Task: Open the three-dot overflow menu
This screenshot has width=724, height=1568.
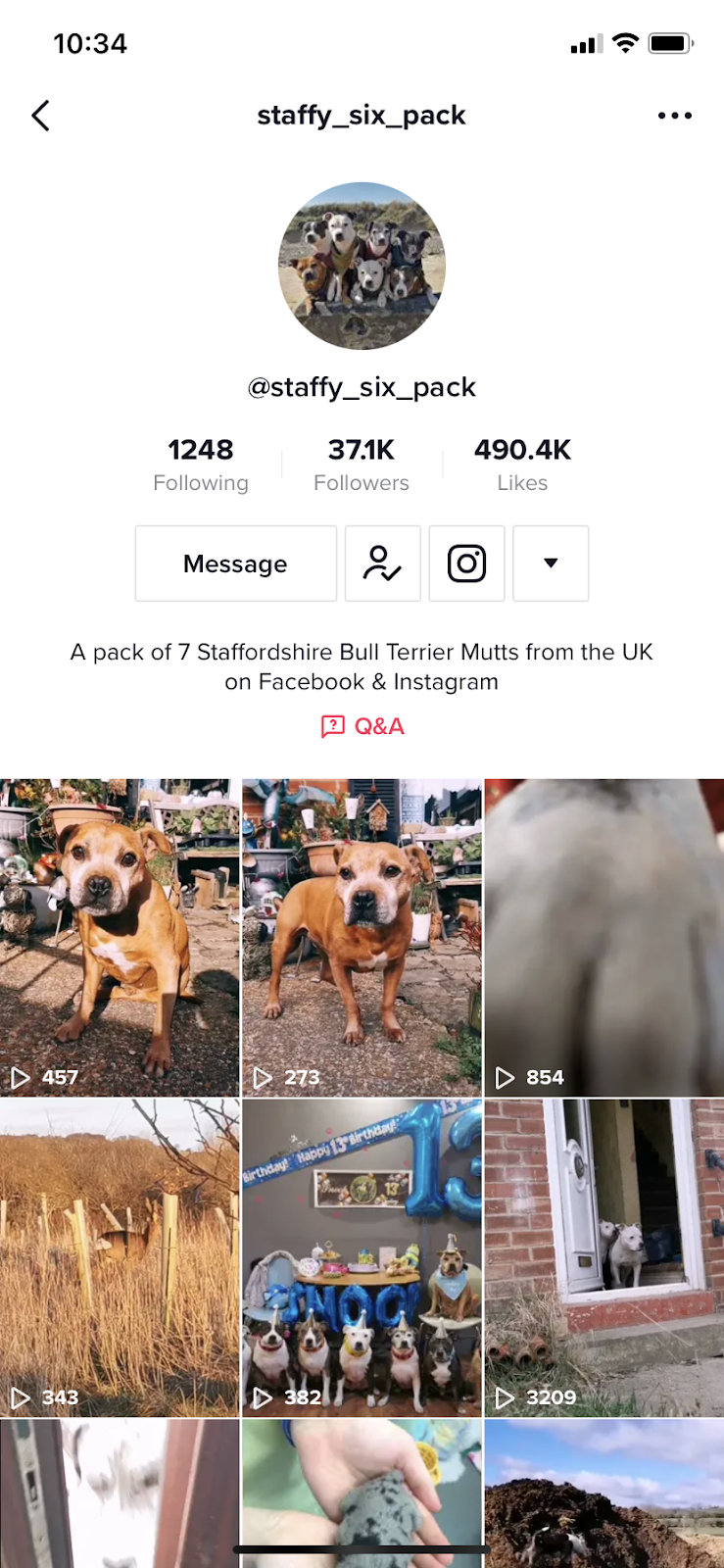Action: point(674,116)
